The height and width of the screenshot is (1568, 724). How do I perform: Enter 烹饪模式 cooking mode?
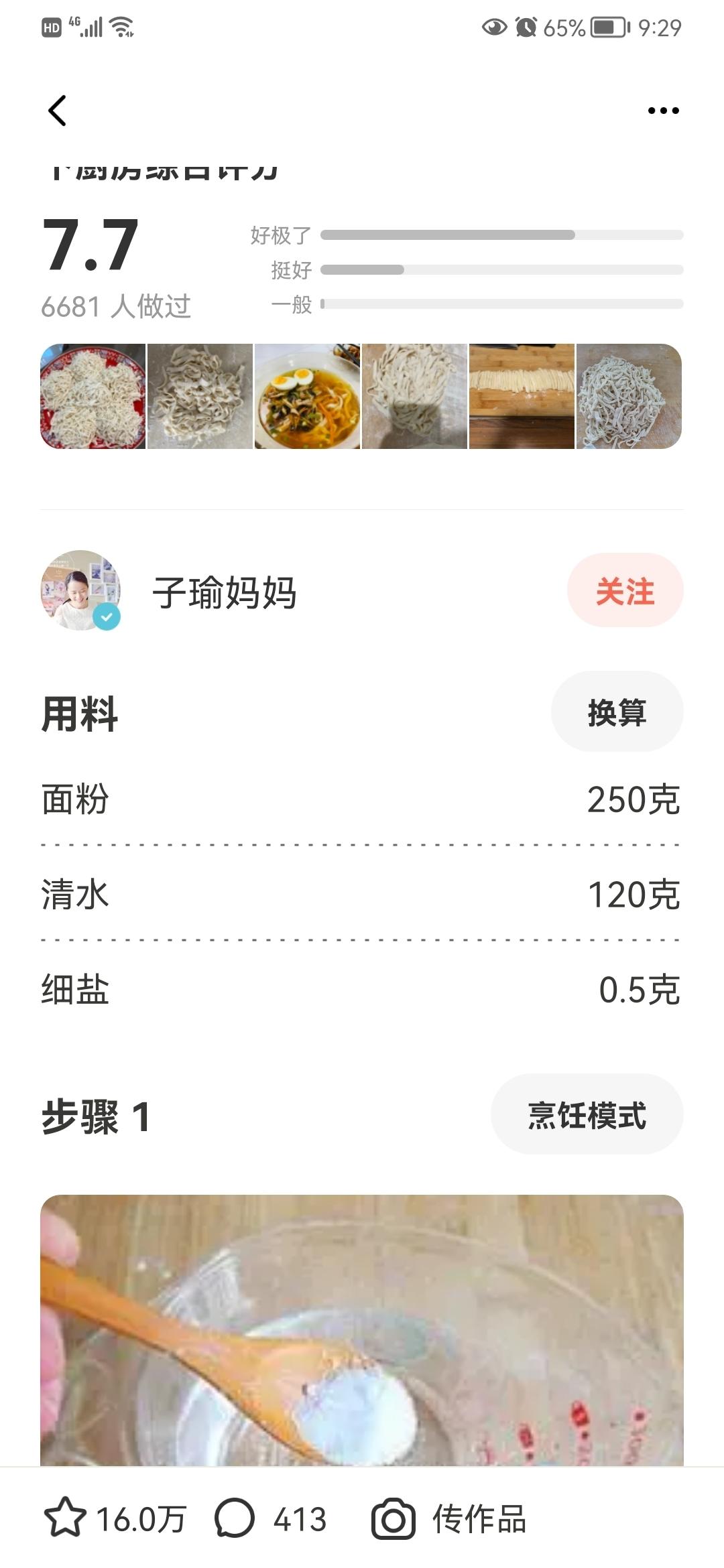587,1115
